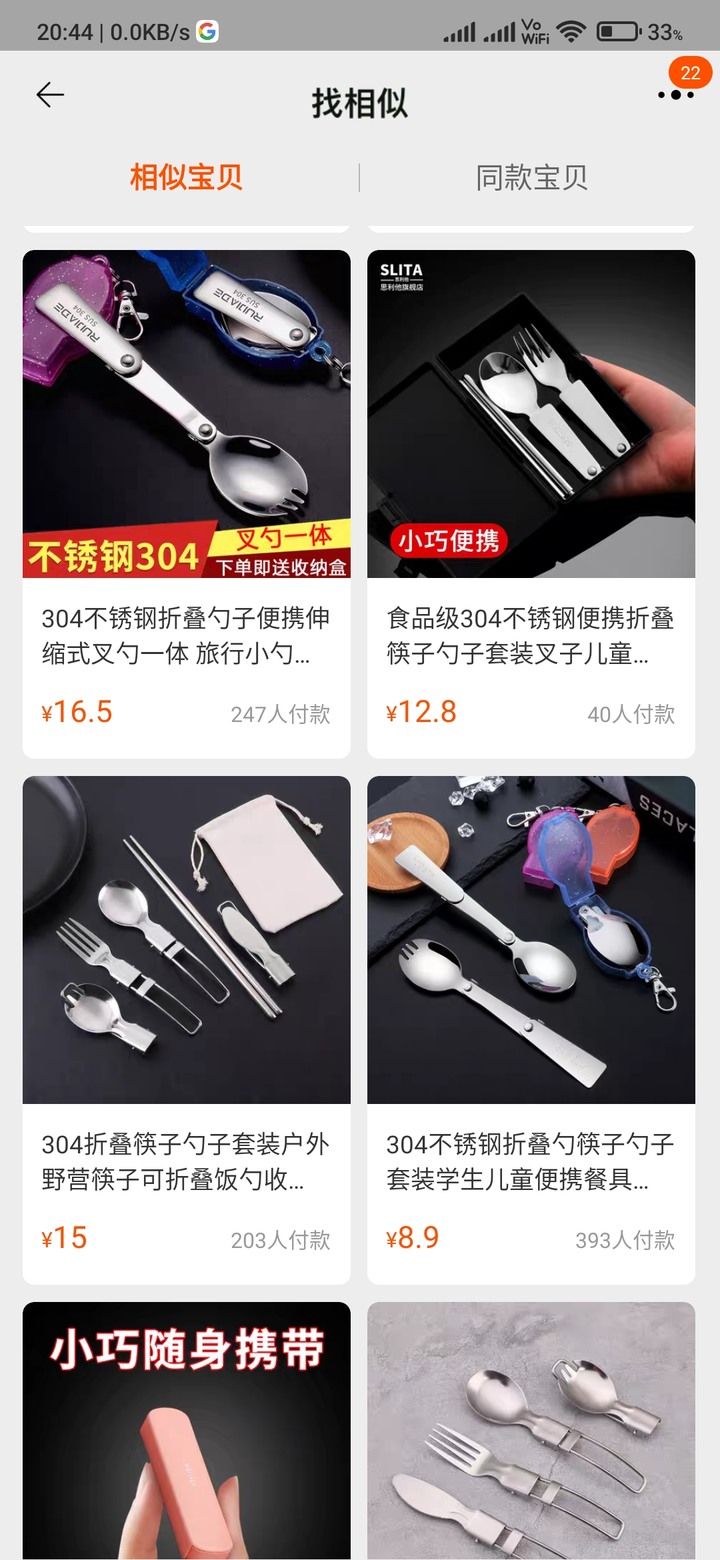Open the ¥8.9 student portable tableware card

click(x=531, y=1030)
